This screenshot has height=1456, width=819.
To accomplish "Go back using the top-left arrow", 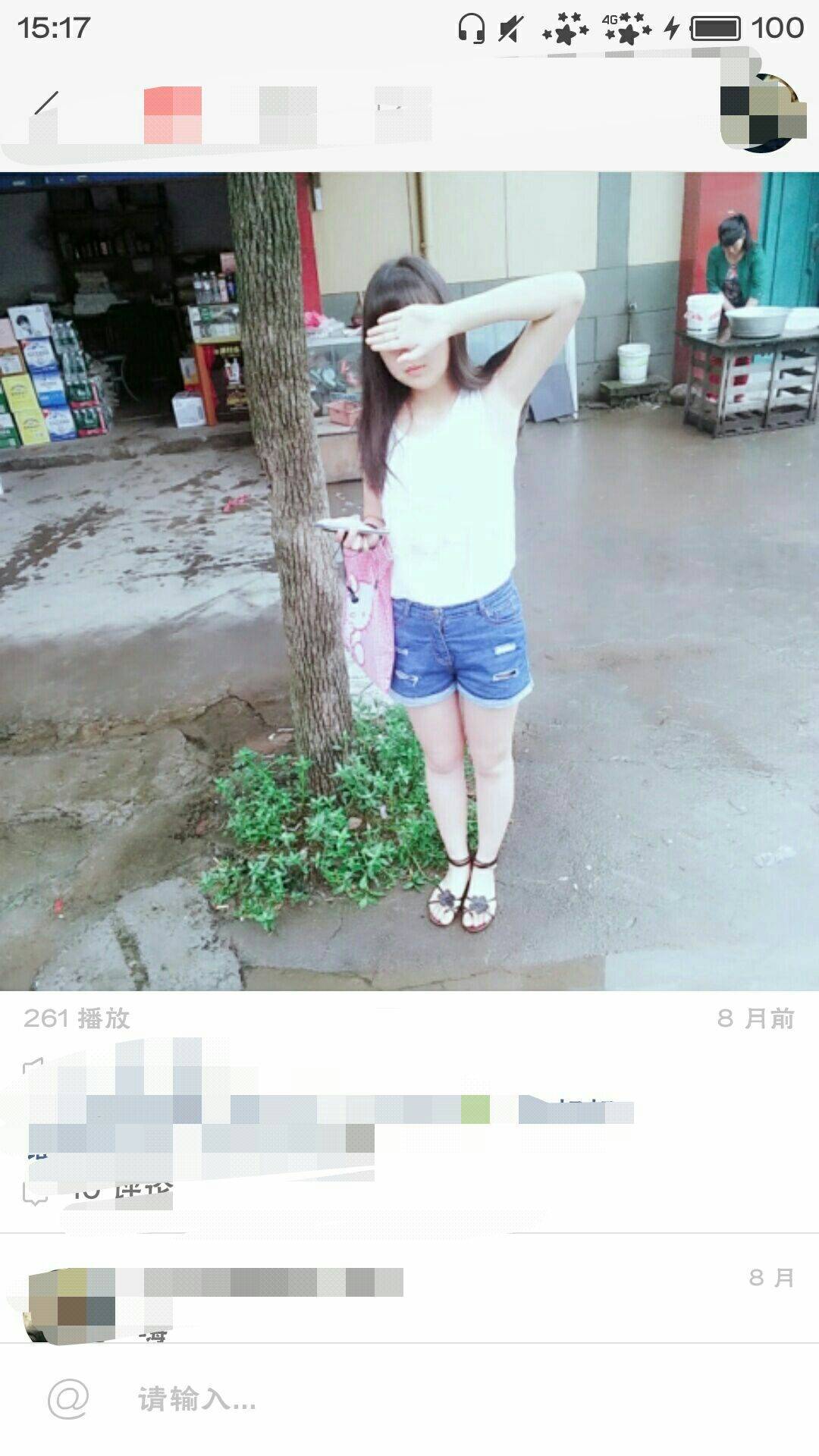I will coord(45,106).
